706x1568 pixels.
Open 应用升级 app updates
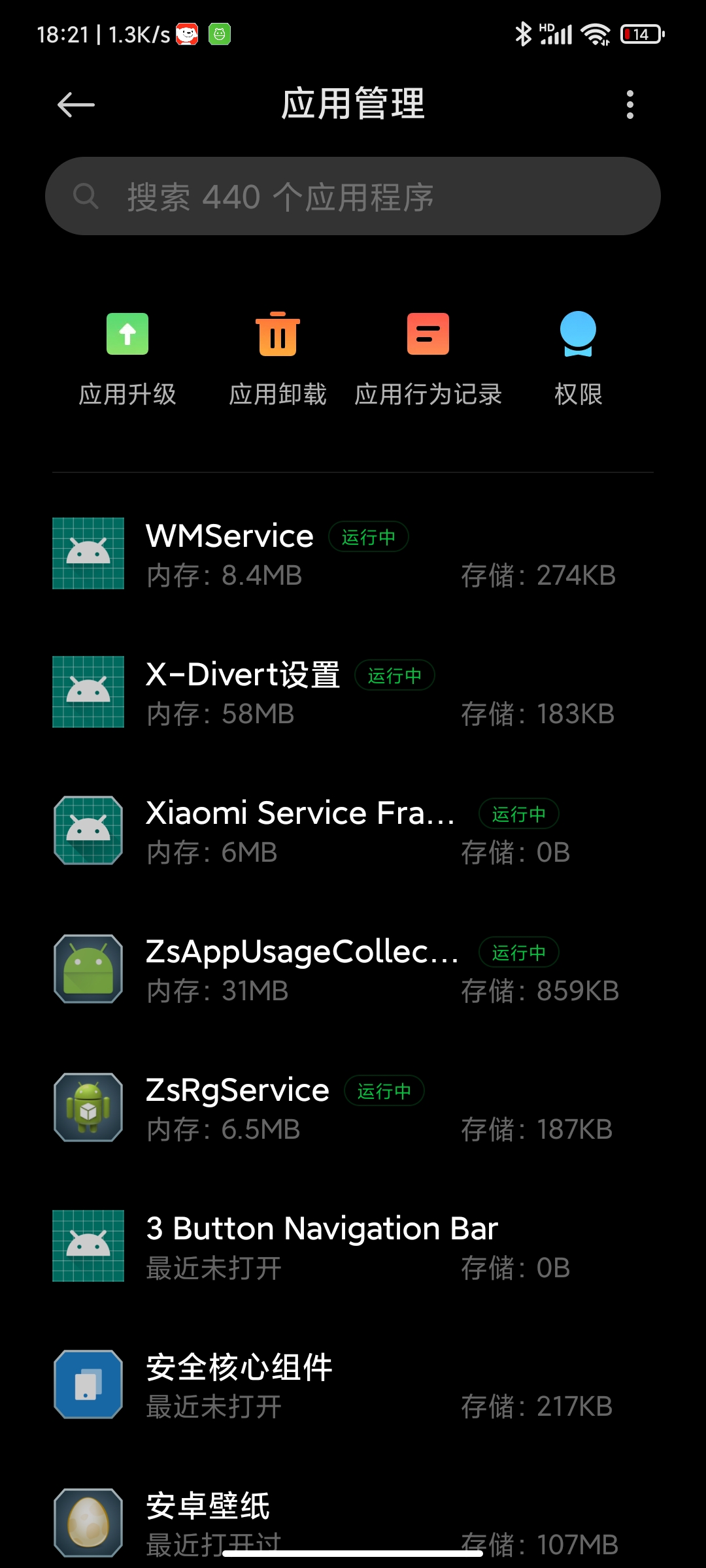tap(127, 360)
